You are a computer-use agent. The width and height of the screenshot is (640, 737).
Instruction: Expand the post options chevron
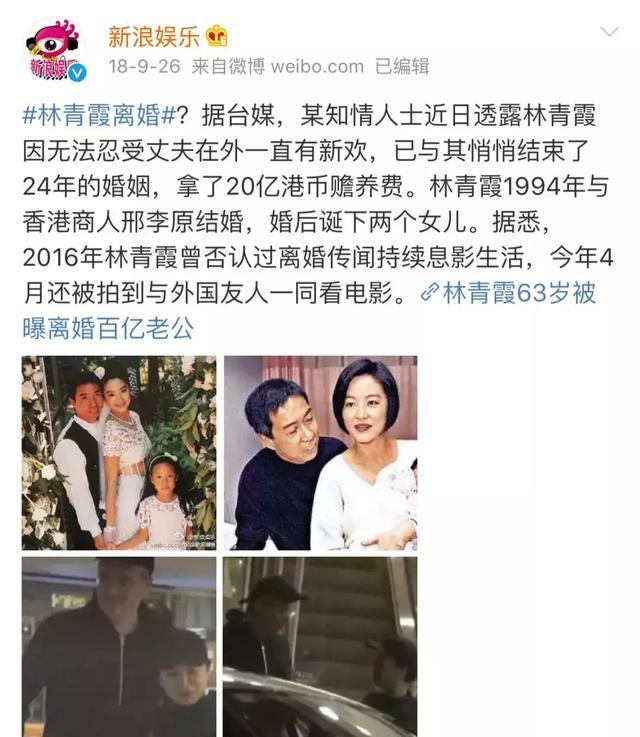click(608, 33)
